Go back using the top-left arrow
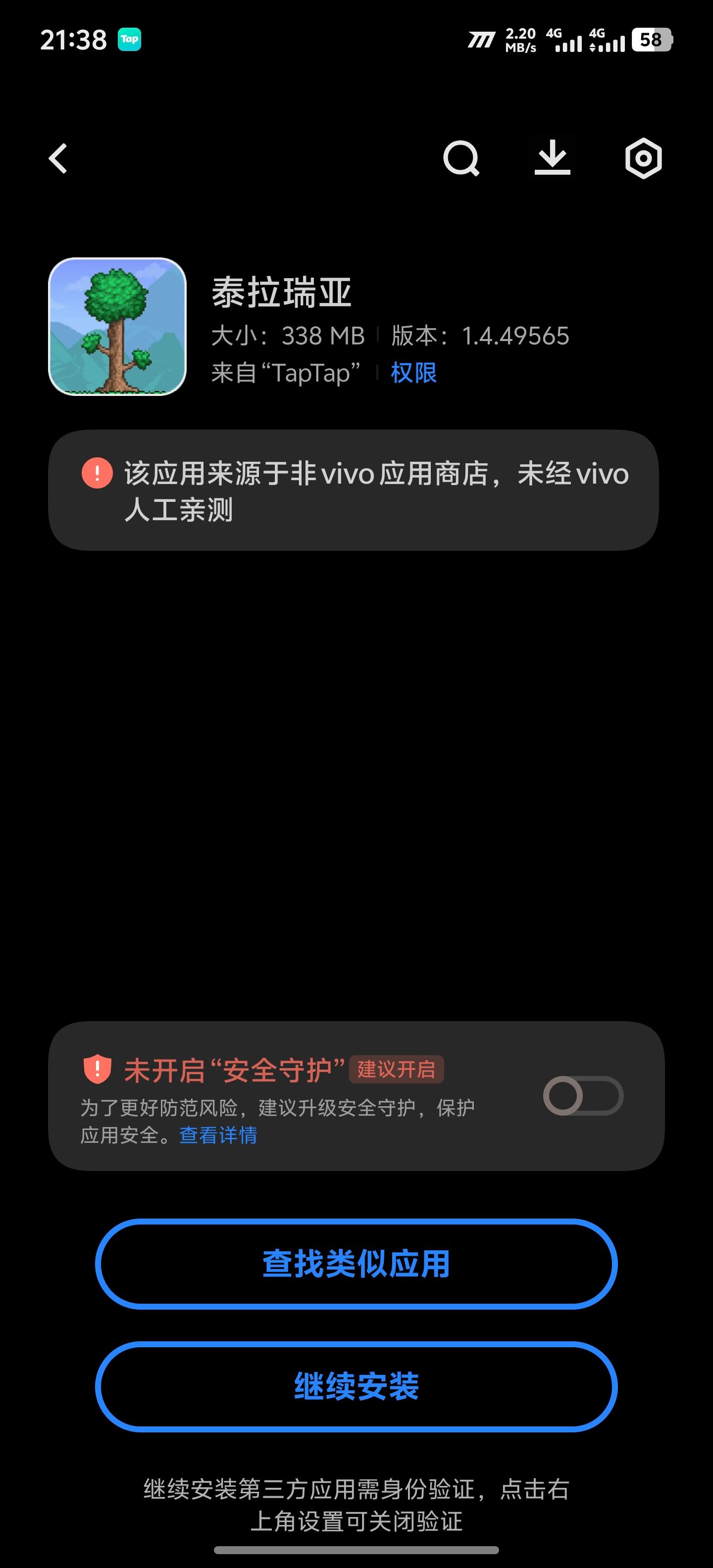This screenshot has width=713, height=1568. [58, 159]
